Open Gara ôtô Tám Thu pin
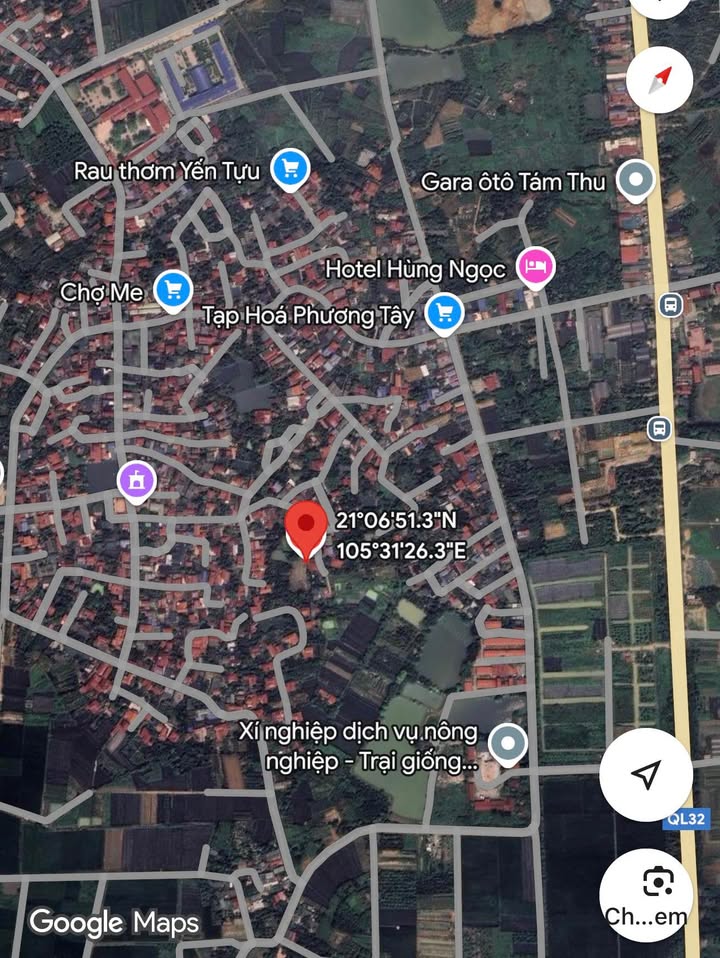Image resolution: width=720 pixels, height=958 pixels. pos(634,181)
